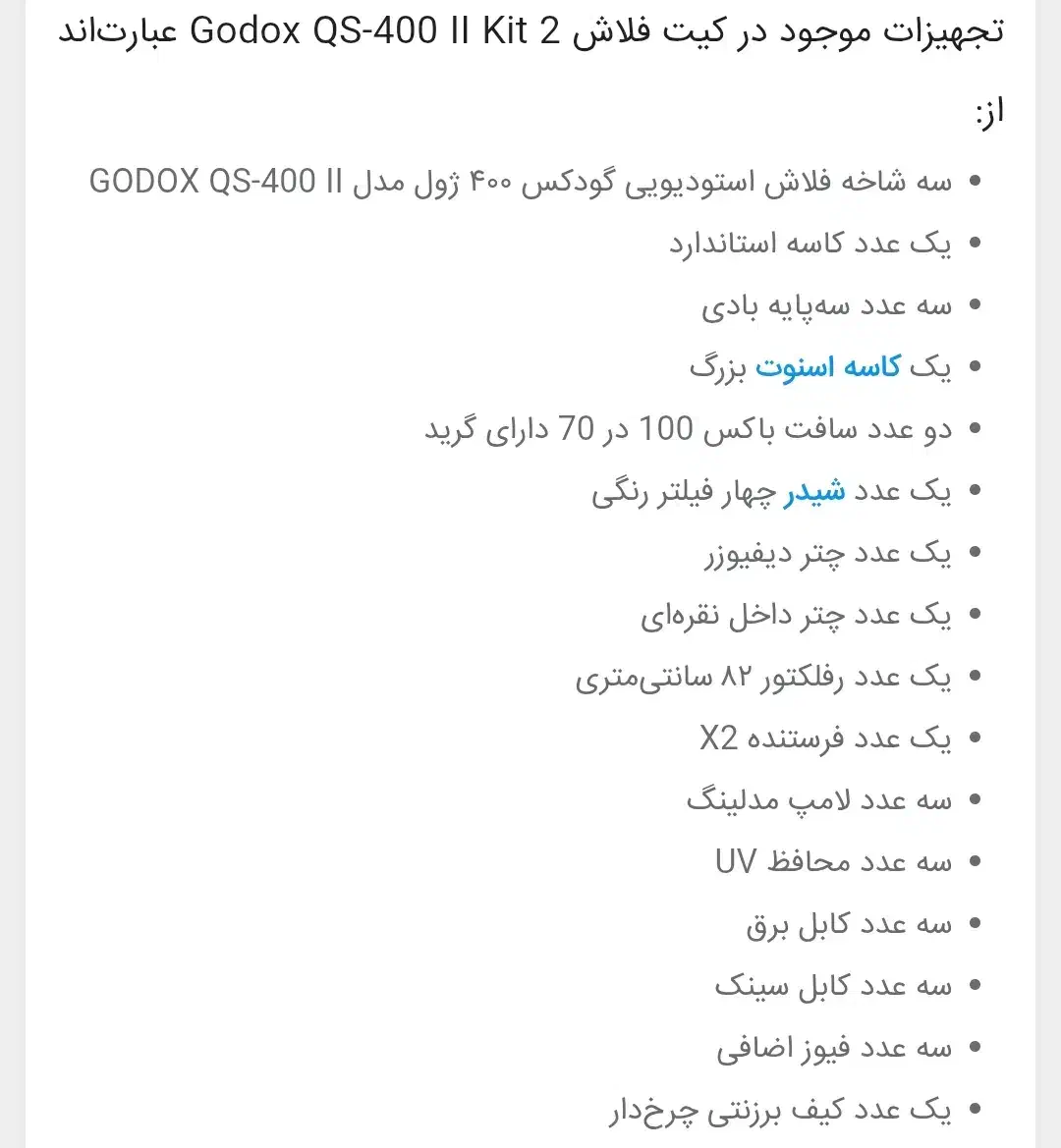1061x1148 pixels.
Task: Open the blue شیدر link
Action: coord(813,492)
